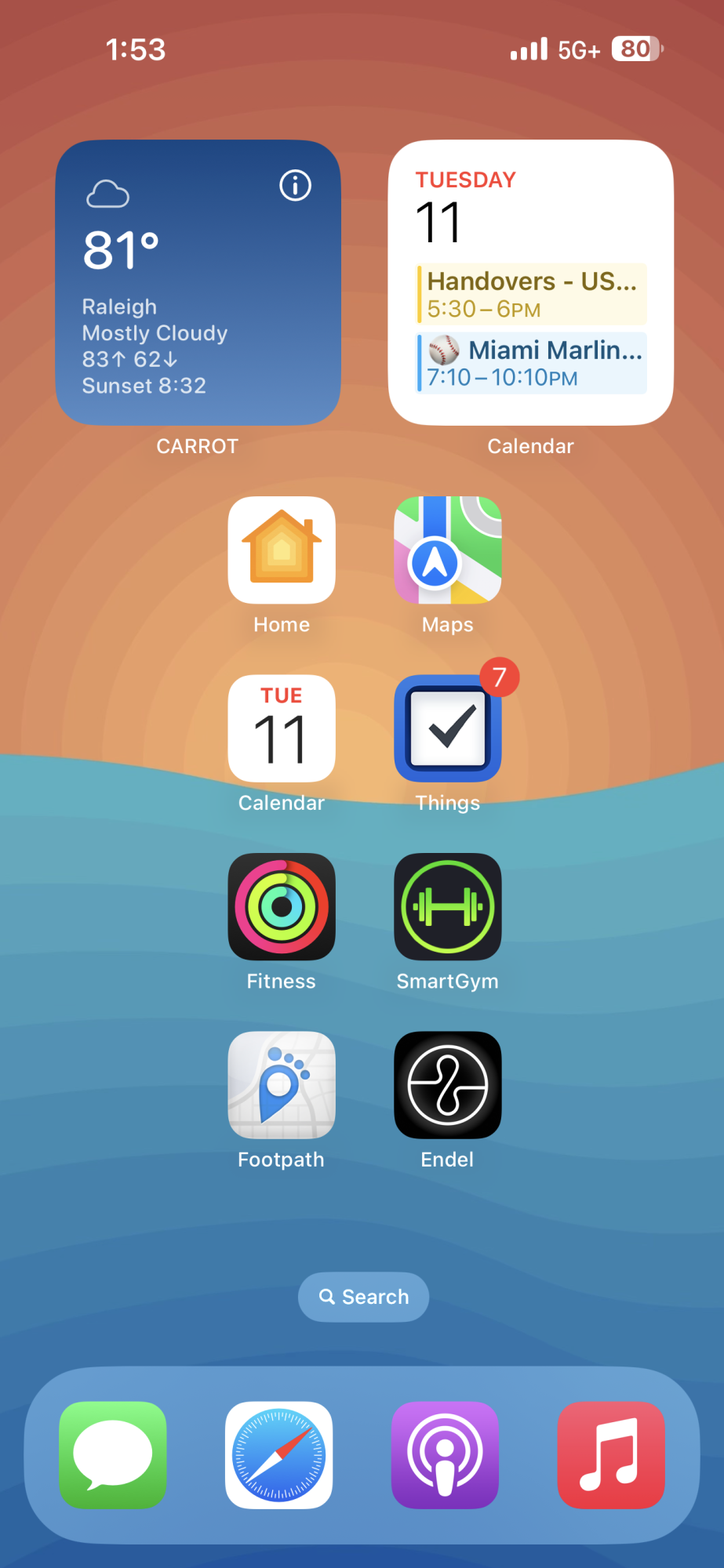This screenshot has height=1568, width=724.
Task: Open Music from the dock
Action: click(611, 1454)
